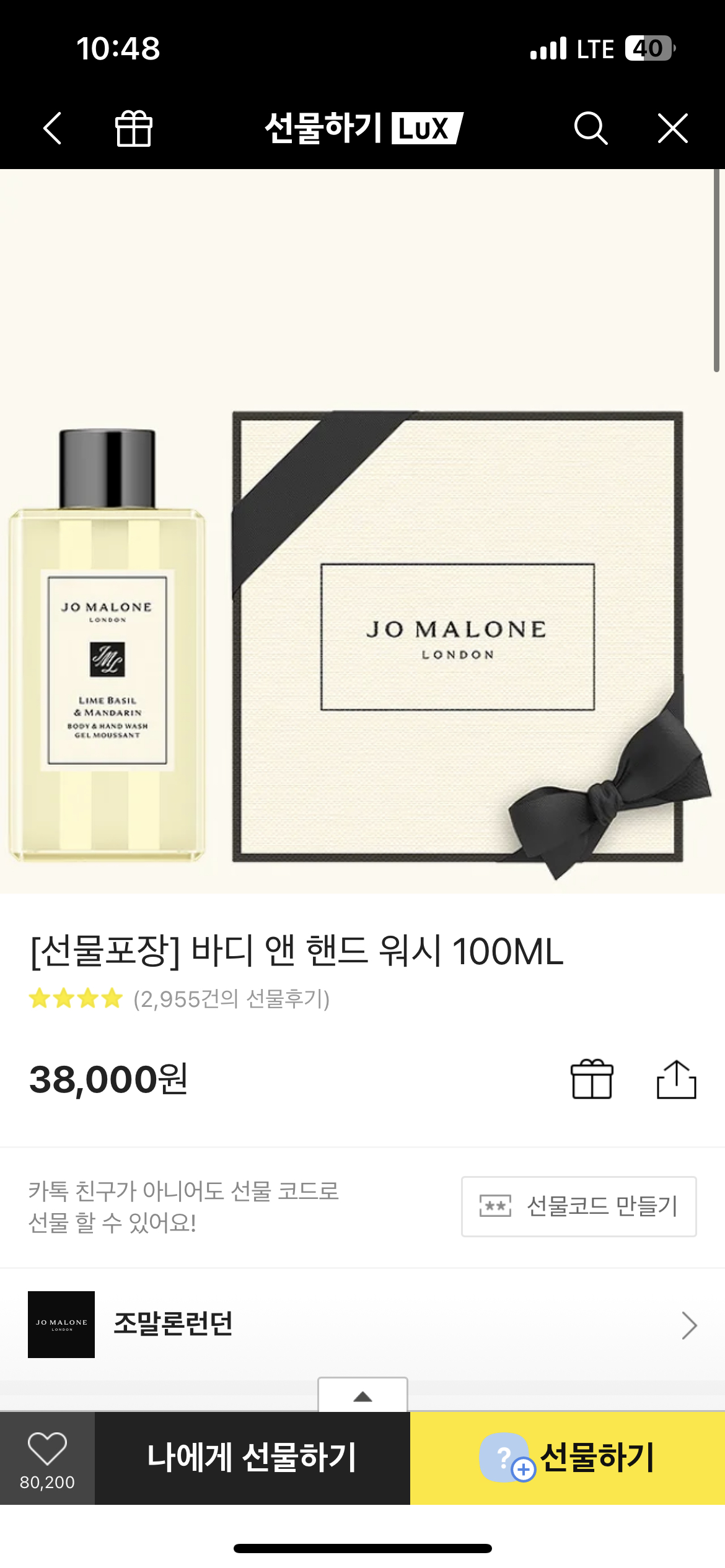This screenshot has width=725, height=1568.
Task: Open the 2,955 gift reviews
Action: (231, 999)
